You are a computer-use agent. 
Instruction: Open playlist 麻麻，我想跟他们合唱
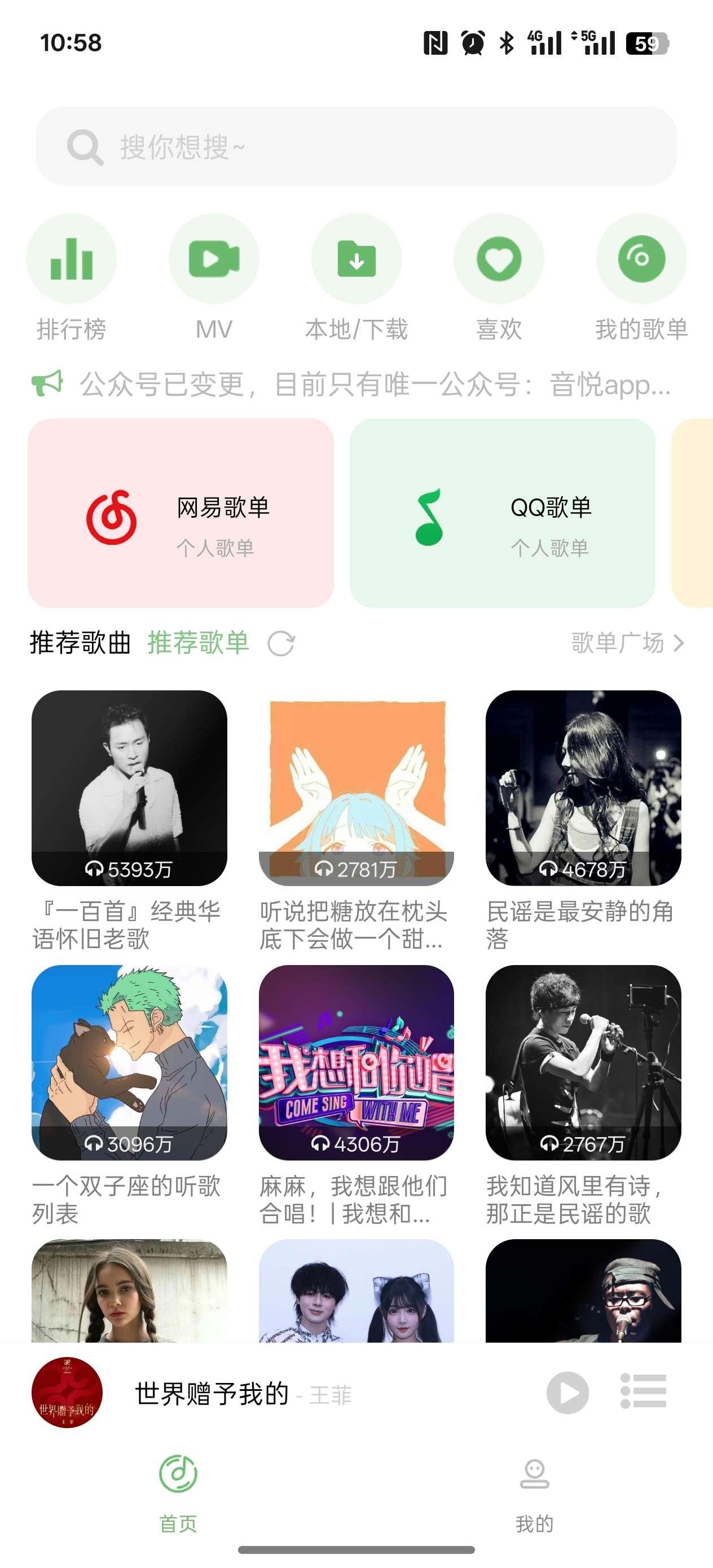pos(356,1062)
